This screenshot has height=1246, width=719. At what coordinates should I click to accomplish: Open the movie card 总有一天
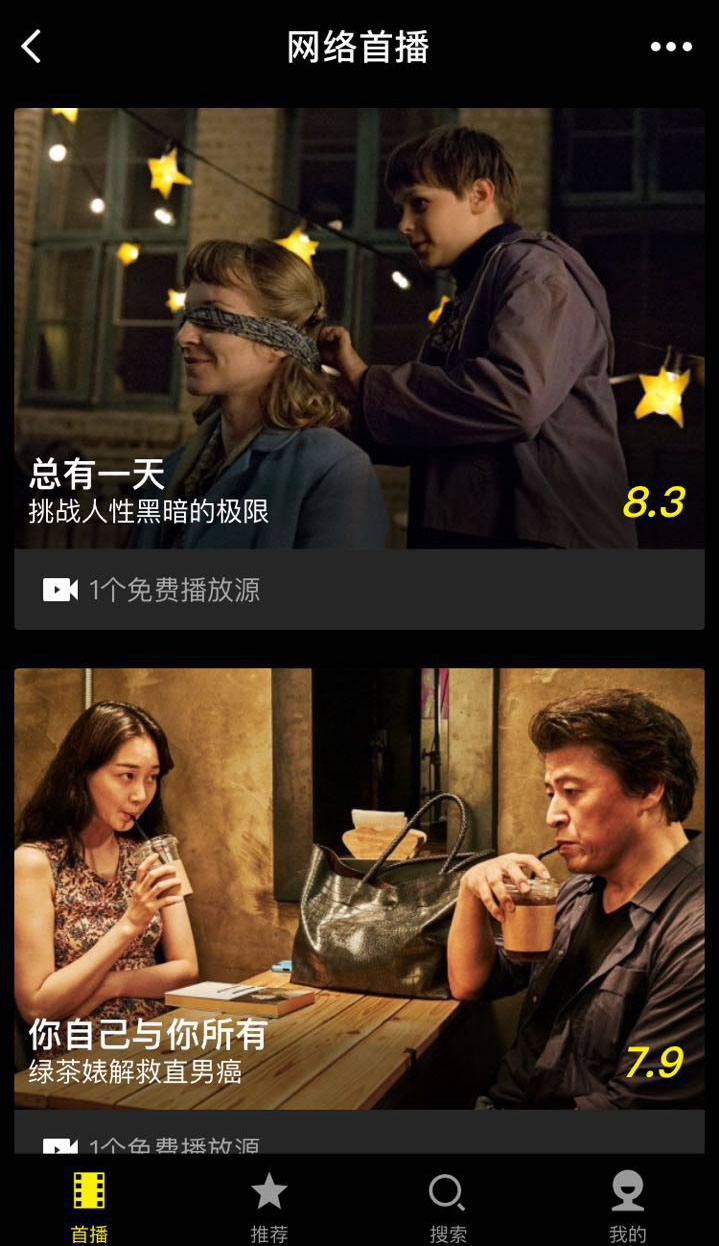(x=359, y=328)
